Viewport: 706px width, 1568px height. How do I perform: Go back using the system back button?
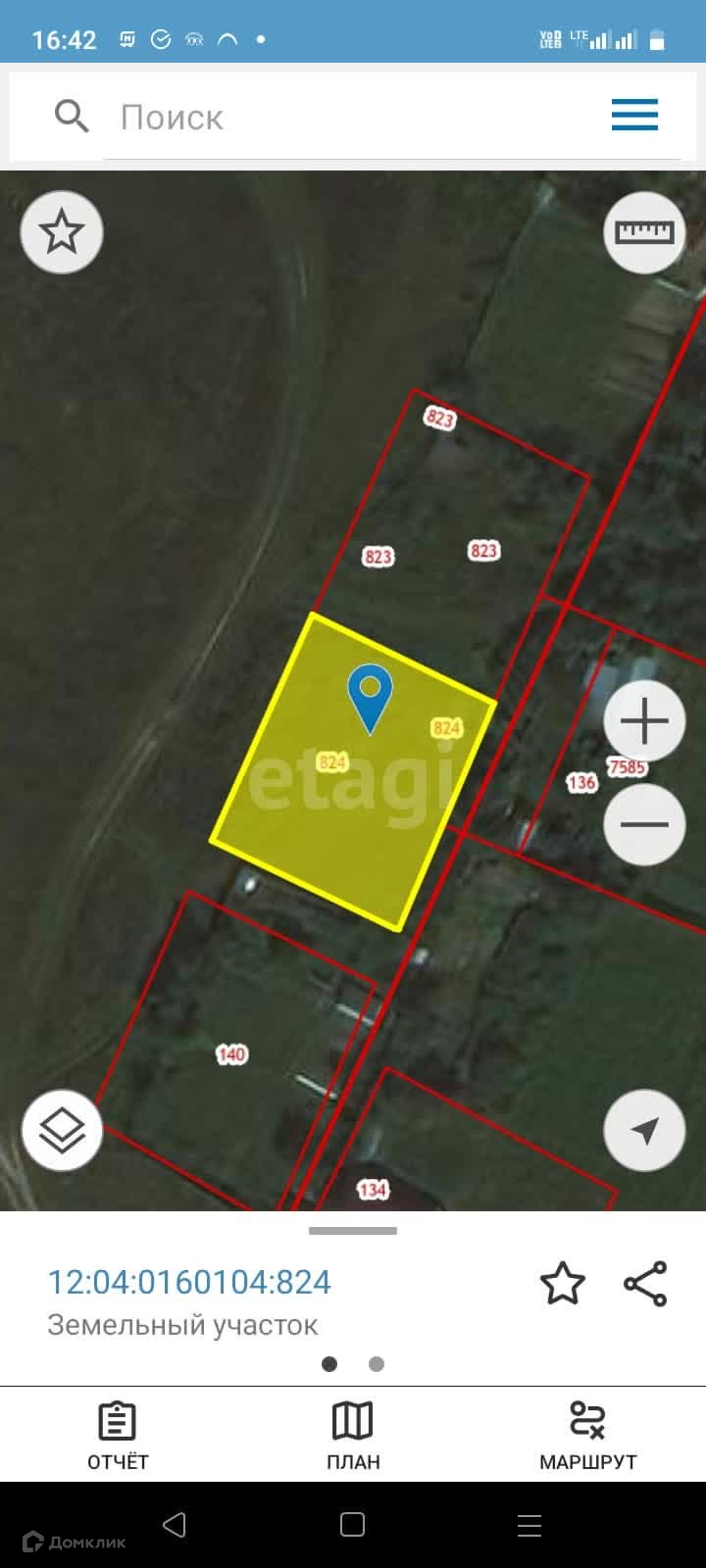tap(175, 1525)
